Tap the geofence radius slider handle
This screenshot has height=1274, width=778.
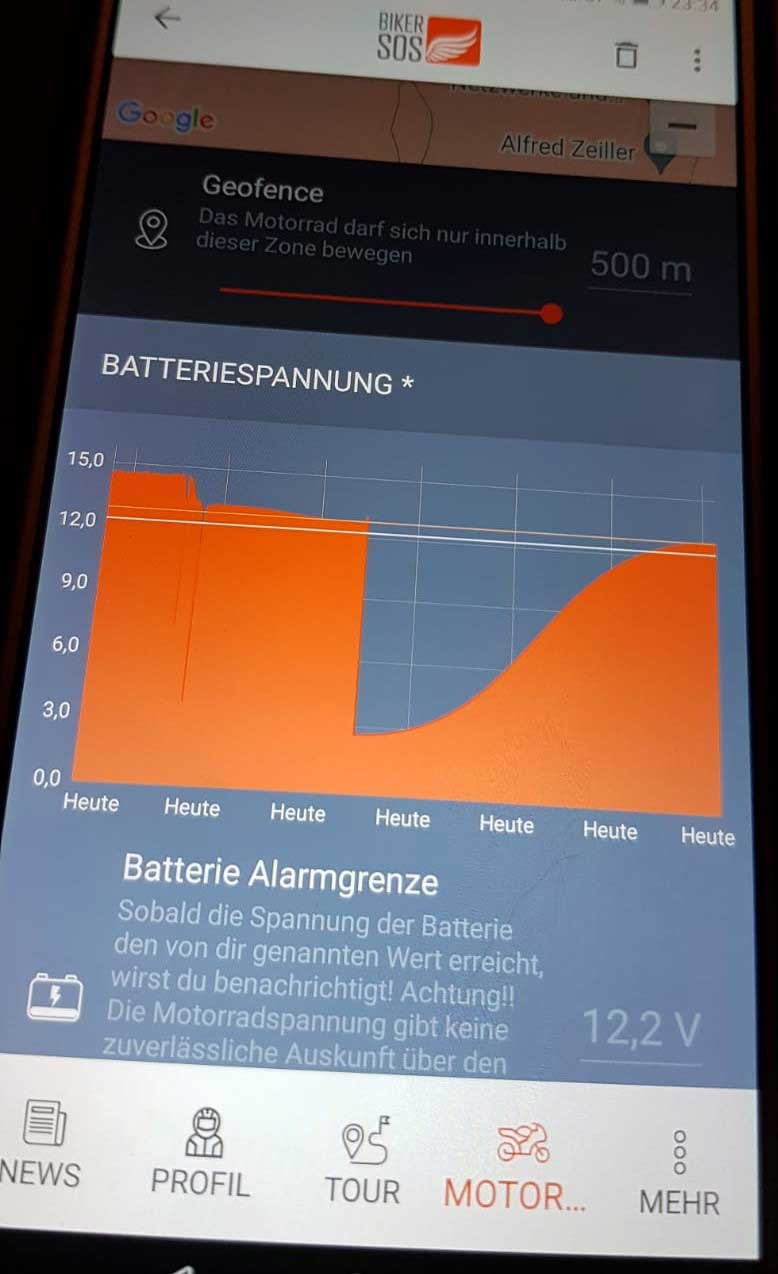[551, 314]
